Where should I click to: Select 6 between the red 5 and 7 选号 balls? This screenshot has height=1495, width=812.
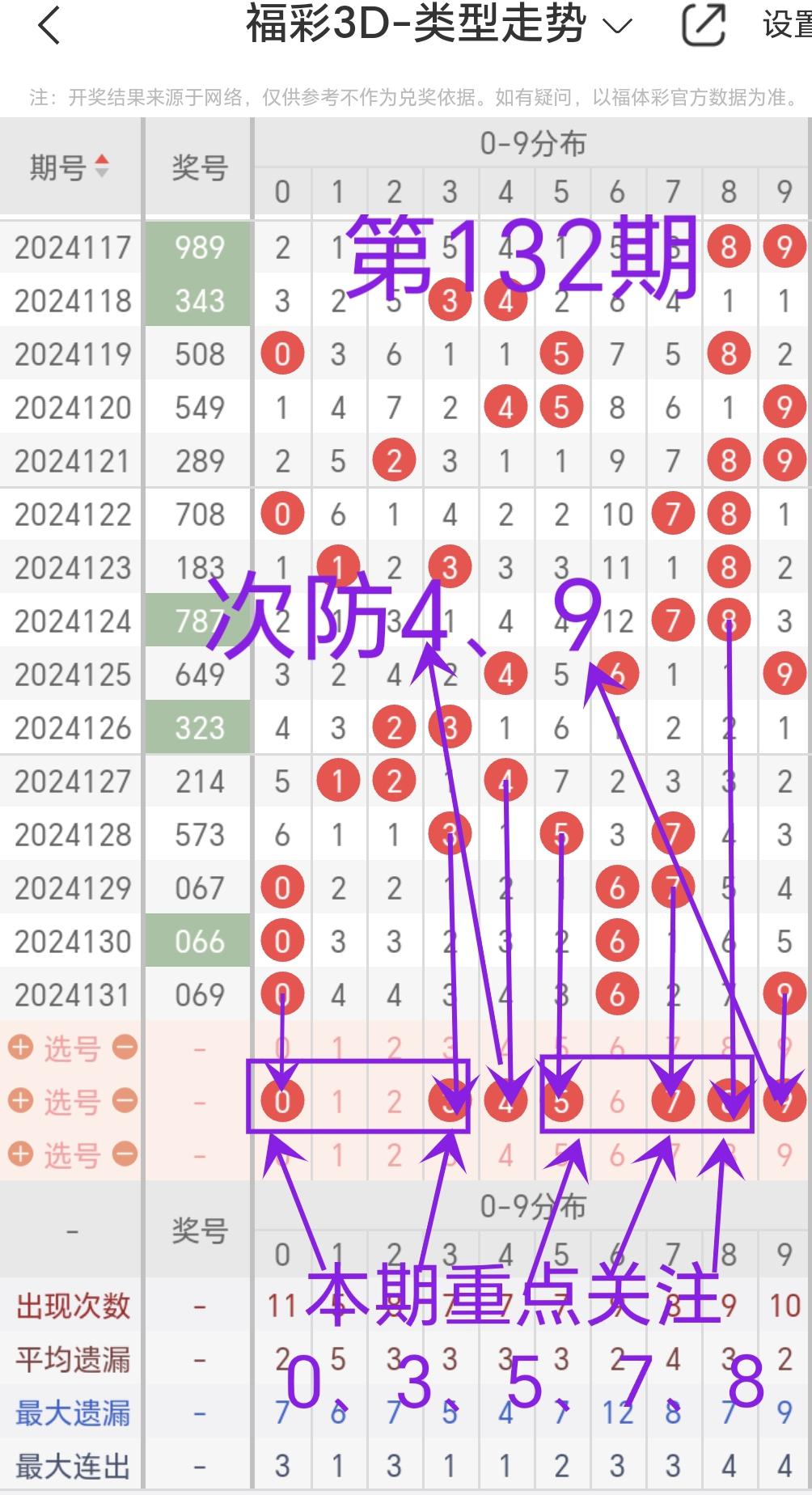click(x=617, y=1101)
